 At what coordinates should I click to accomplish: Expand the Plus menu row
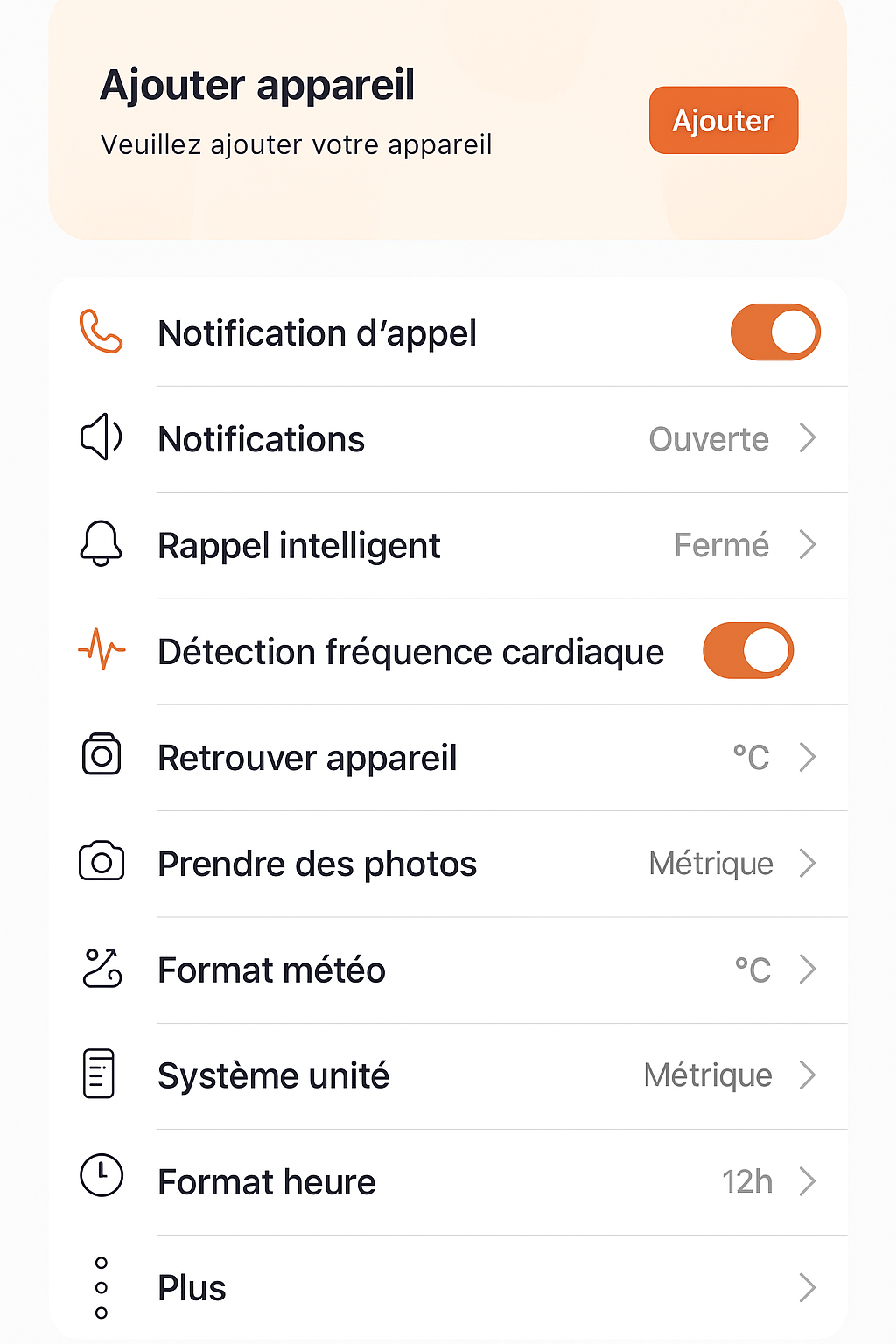click(x=448, y=1288)
